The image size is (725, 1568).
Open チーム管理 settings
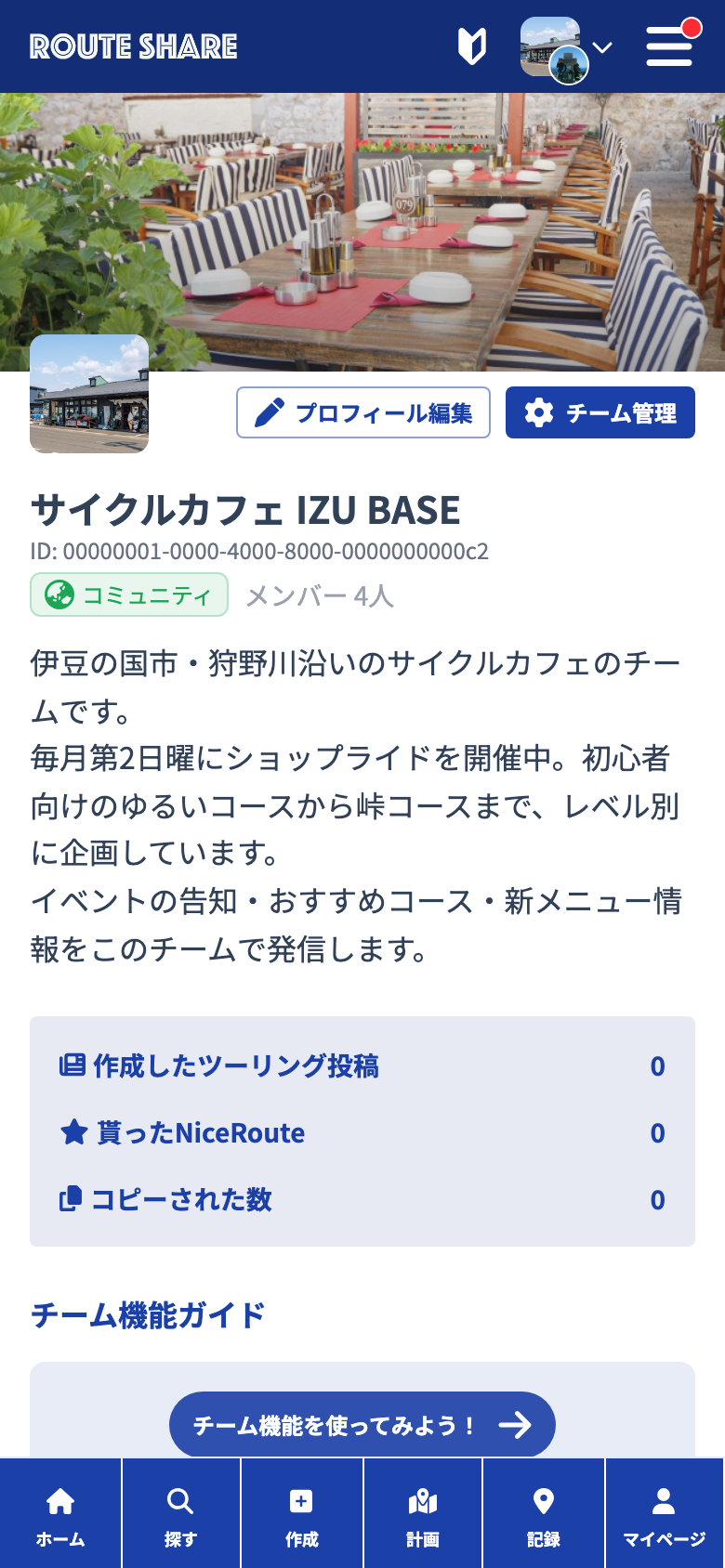click(600, 412)
